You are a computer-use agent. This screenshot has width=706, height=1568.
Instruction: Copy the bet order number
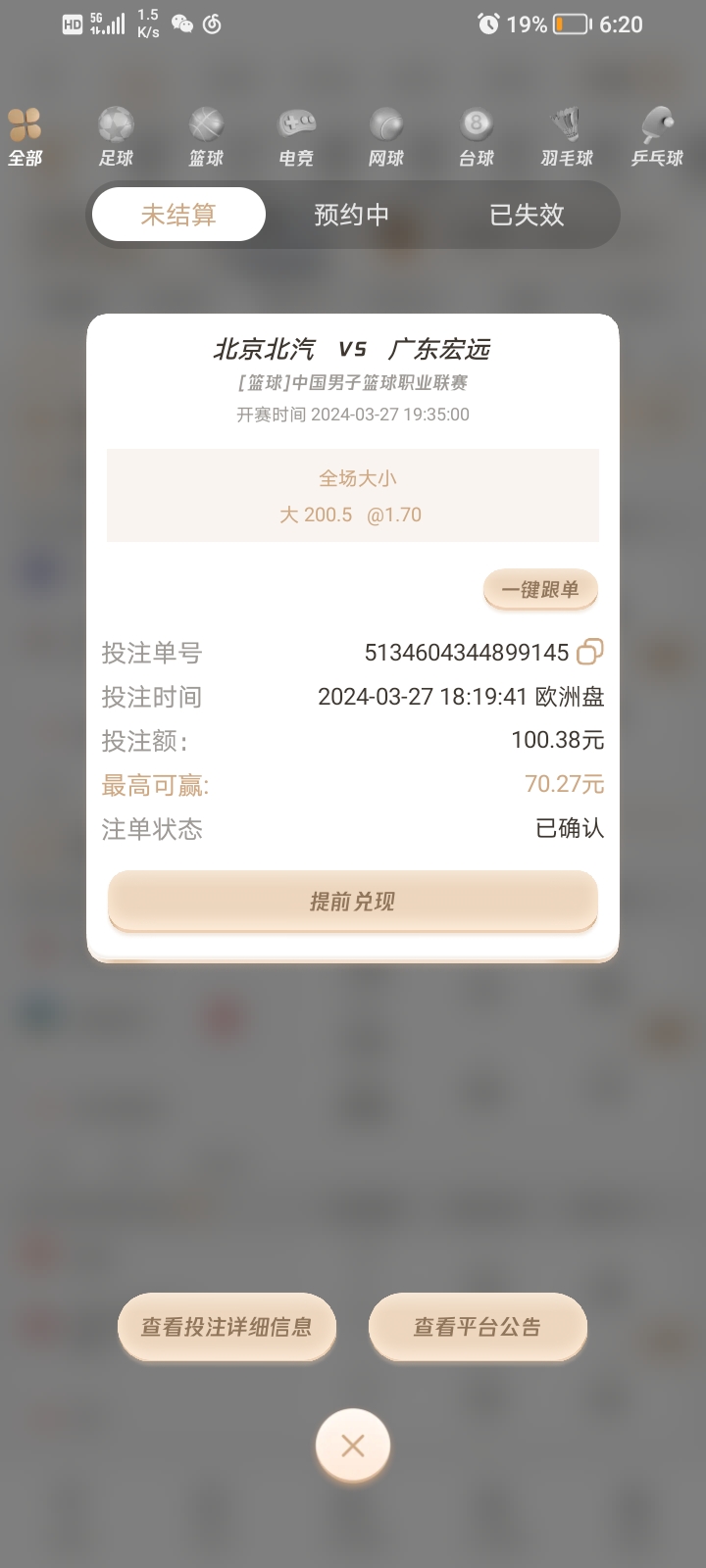pos(590,652)
